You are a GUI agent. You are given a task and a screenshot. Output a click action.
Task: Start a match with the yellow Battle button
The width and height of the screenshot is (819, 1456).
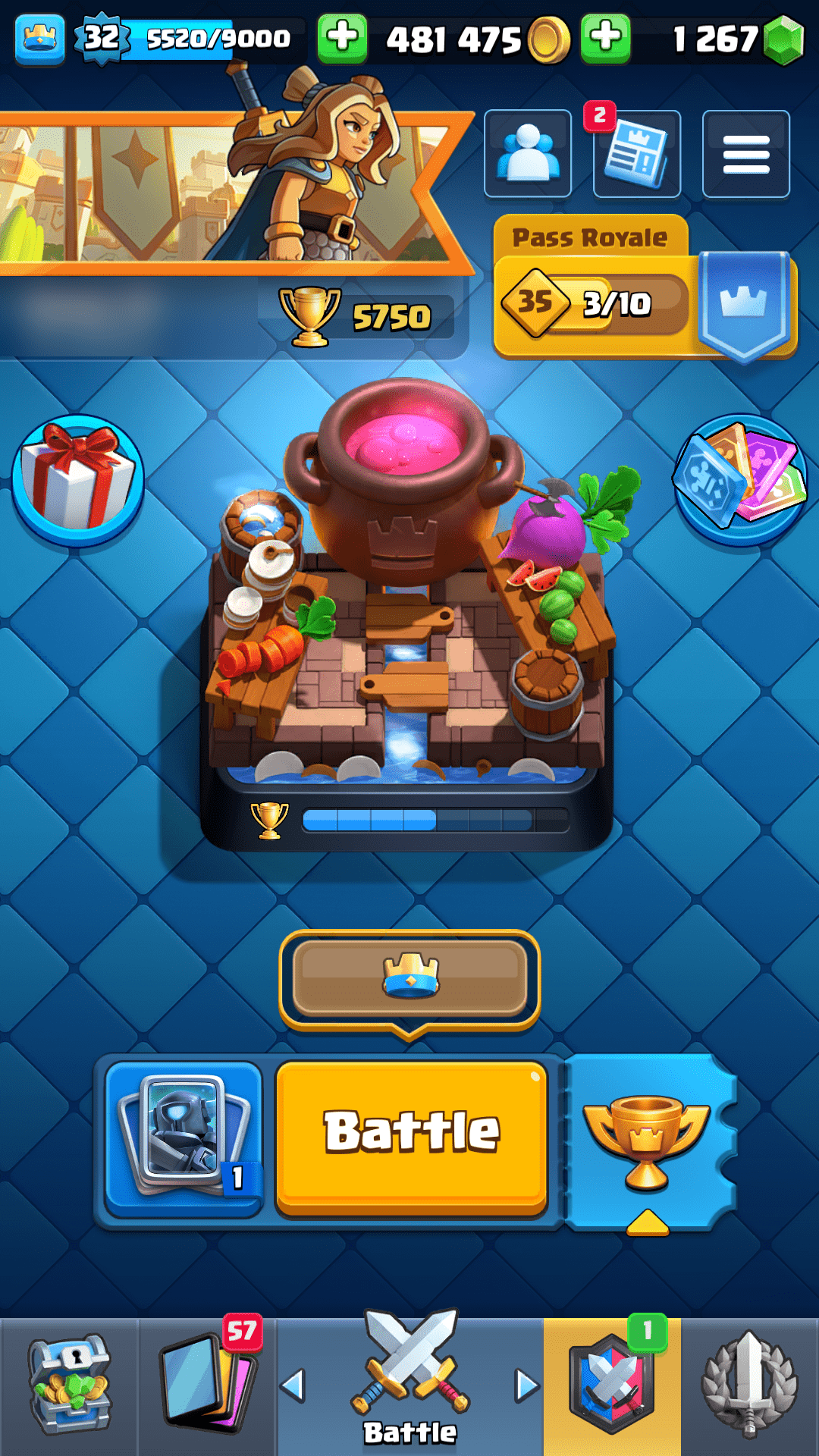click(x=412, y=1135)
